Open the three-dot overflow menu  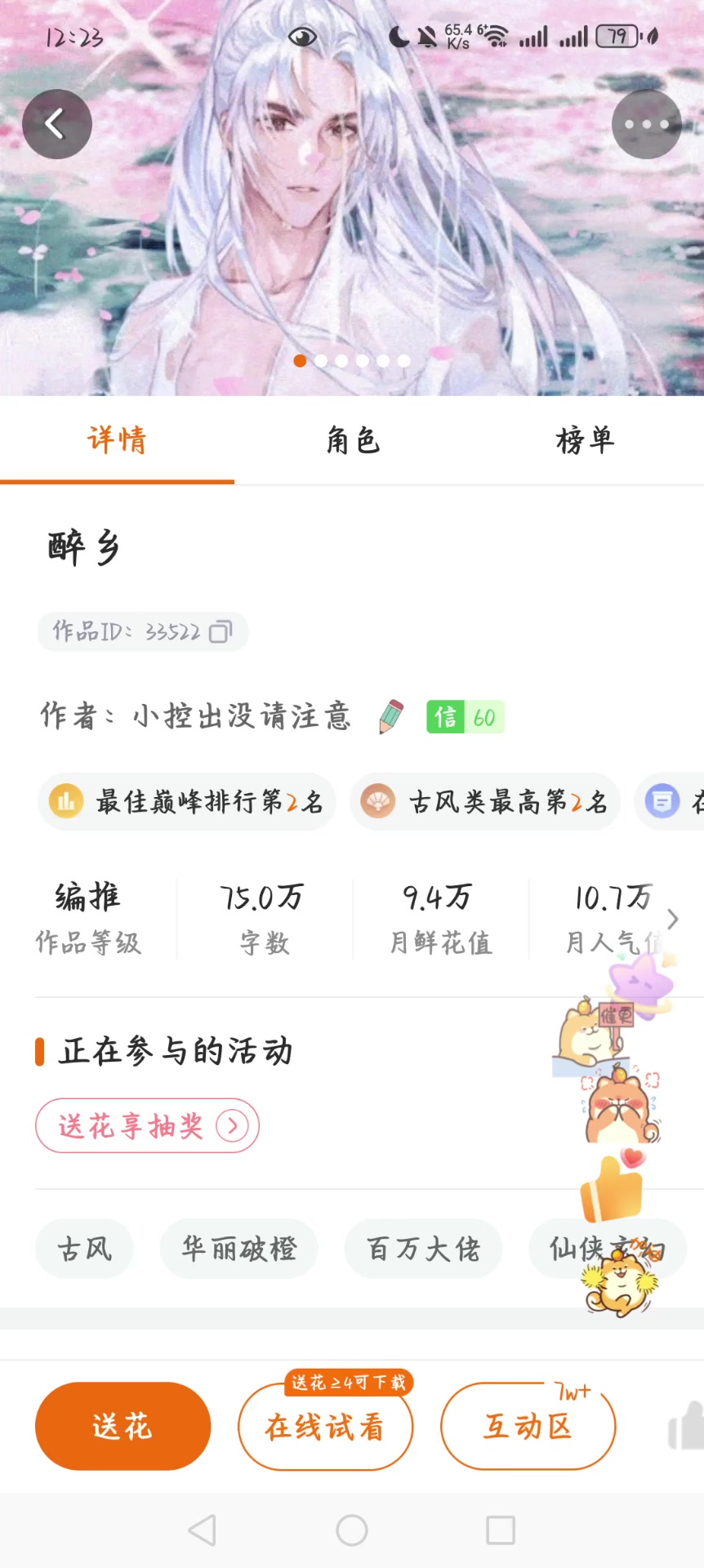pyautogui.click(x=646, y=124)
